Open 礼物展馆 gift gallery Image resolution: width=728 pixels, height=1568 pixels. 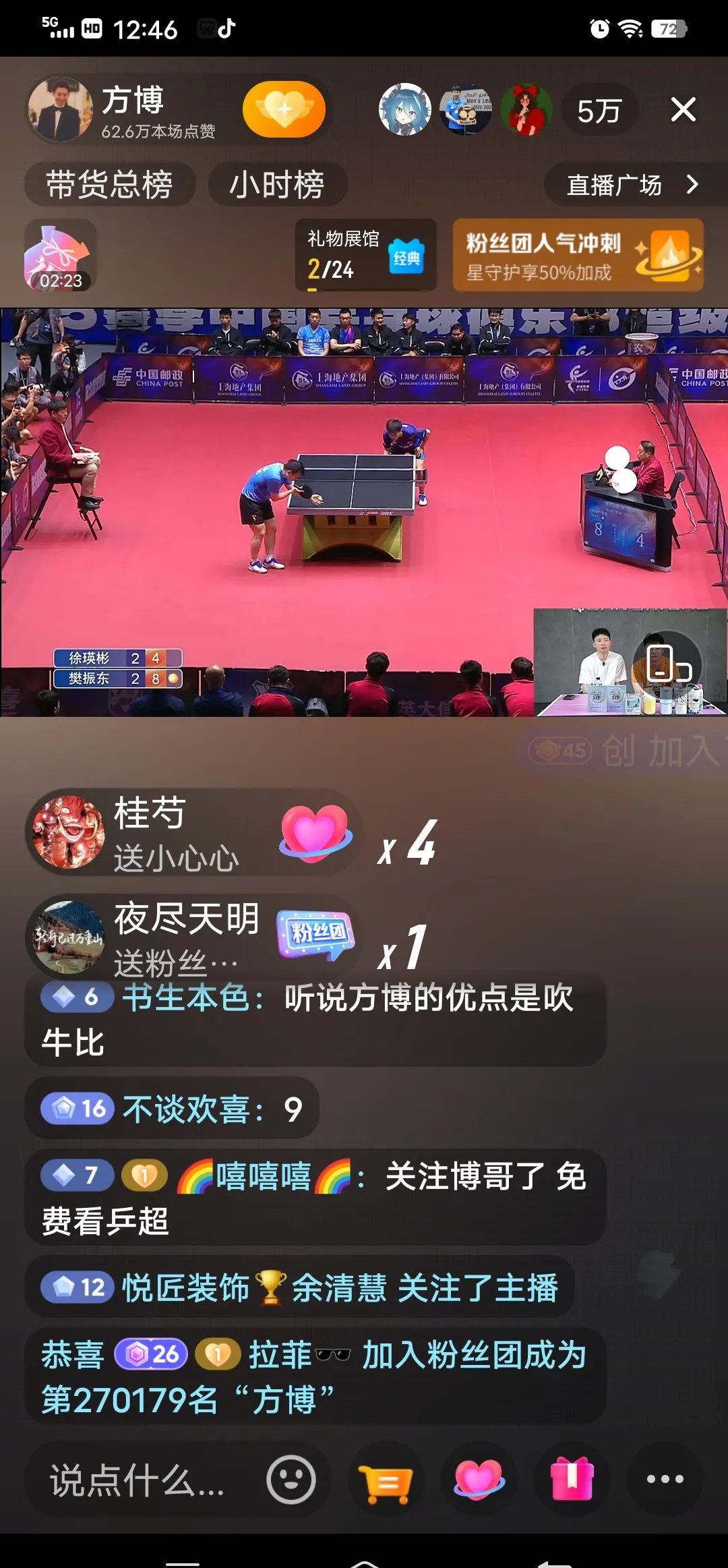[365, 256]
